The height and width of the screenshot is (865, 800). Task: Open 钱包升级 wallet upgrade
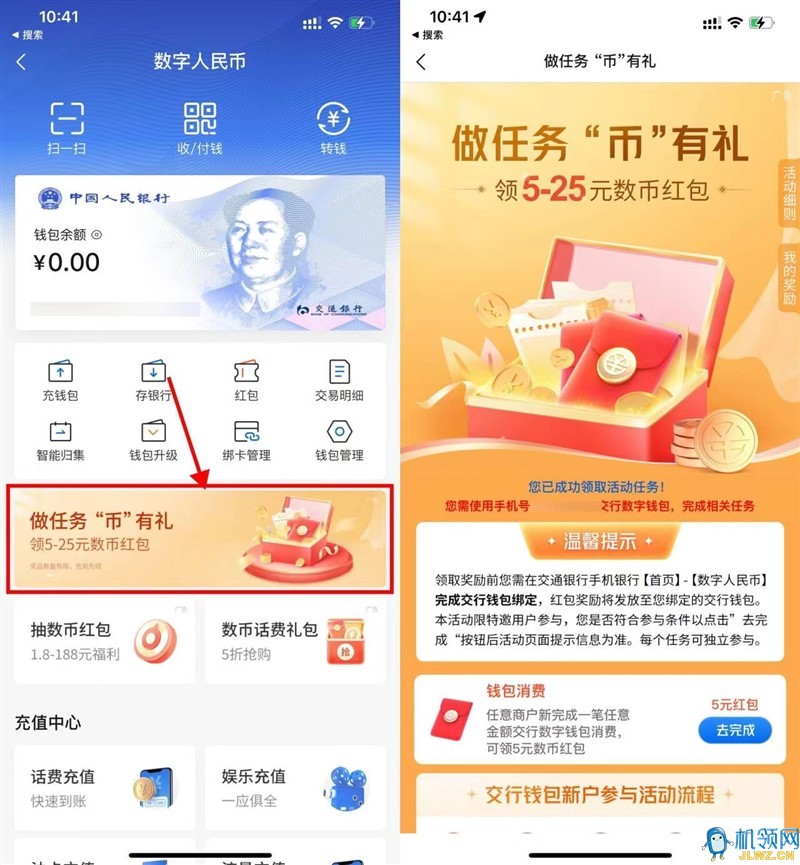153,441
